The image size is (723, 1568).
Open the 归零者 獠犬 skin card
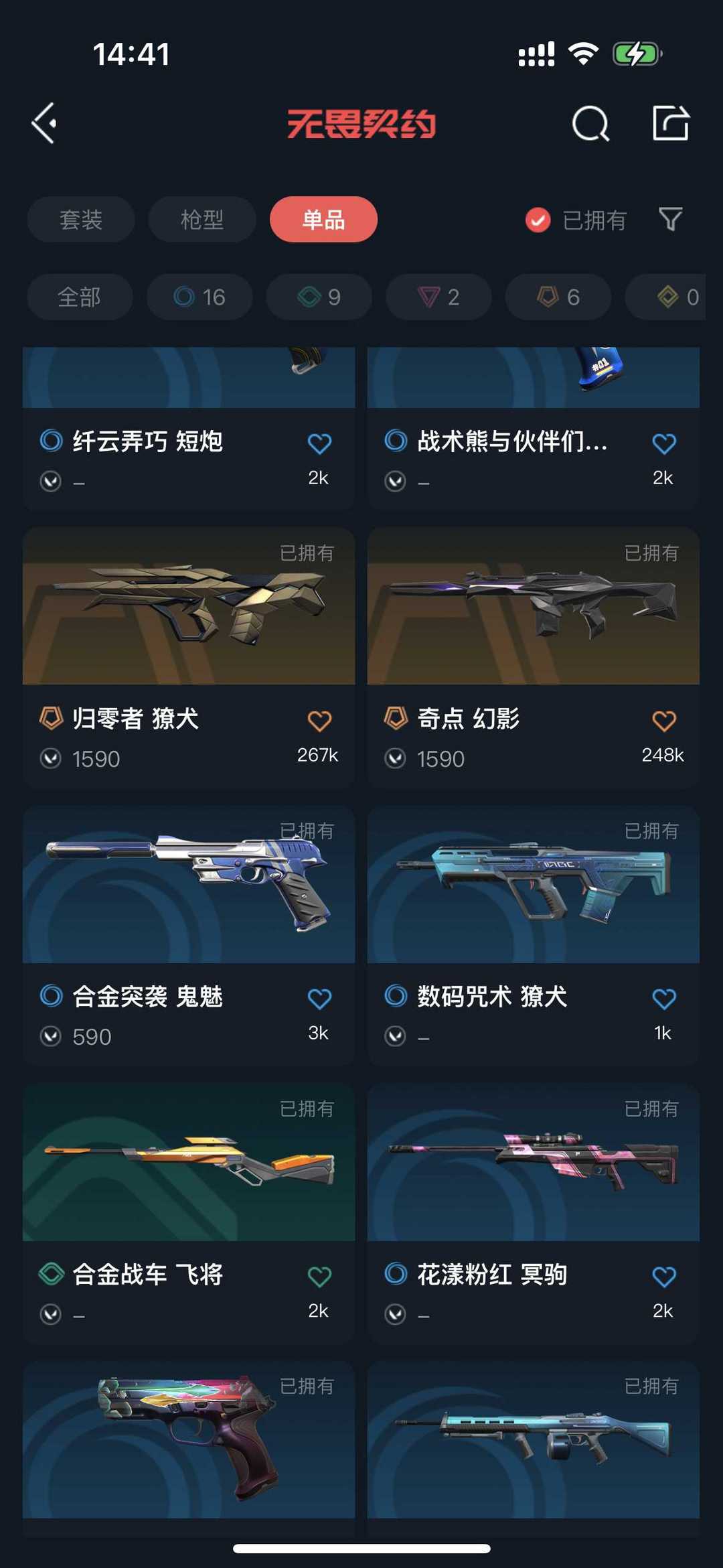[x=189, y=658]
